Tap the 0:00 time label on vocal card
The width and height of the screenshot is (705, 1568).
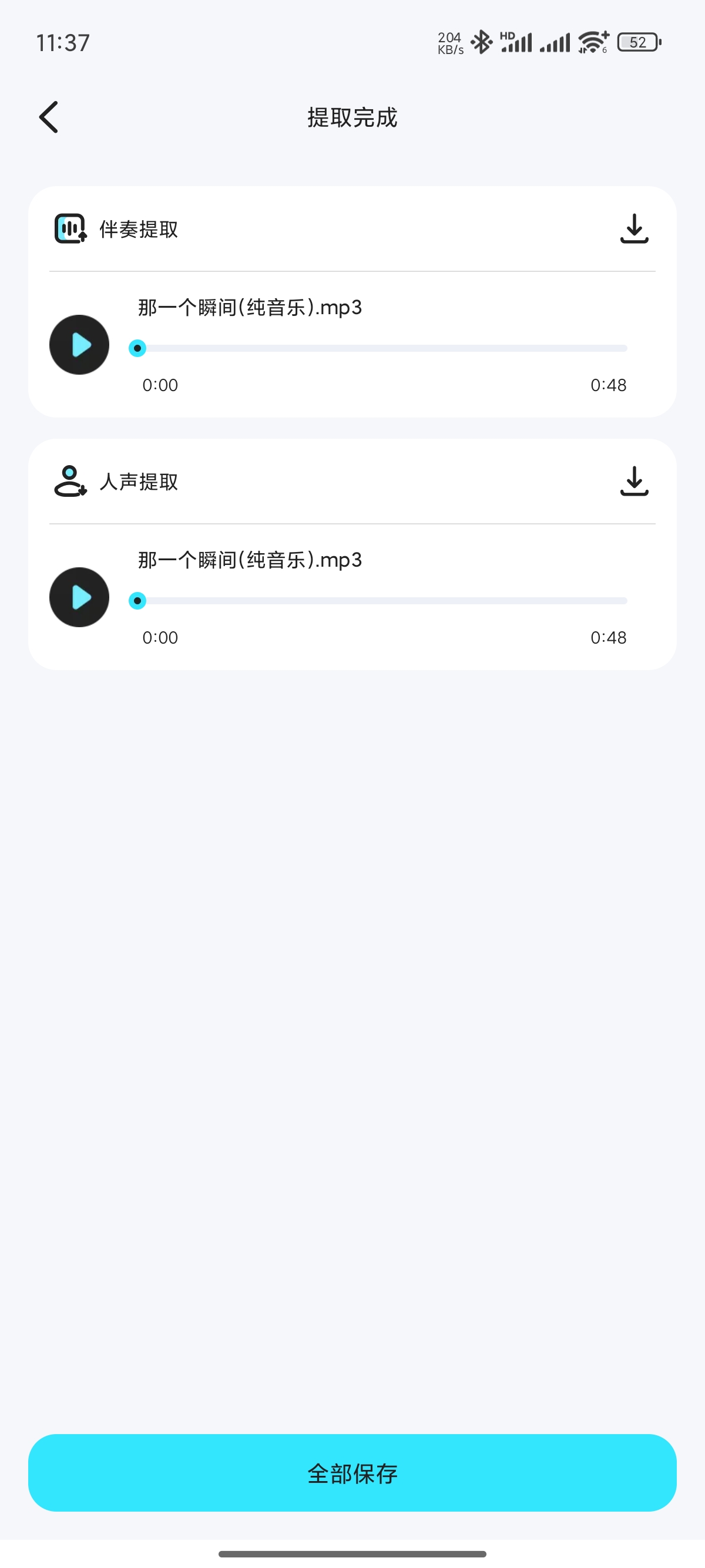[160, 637]
